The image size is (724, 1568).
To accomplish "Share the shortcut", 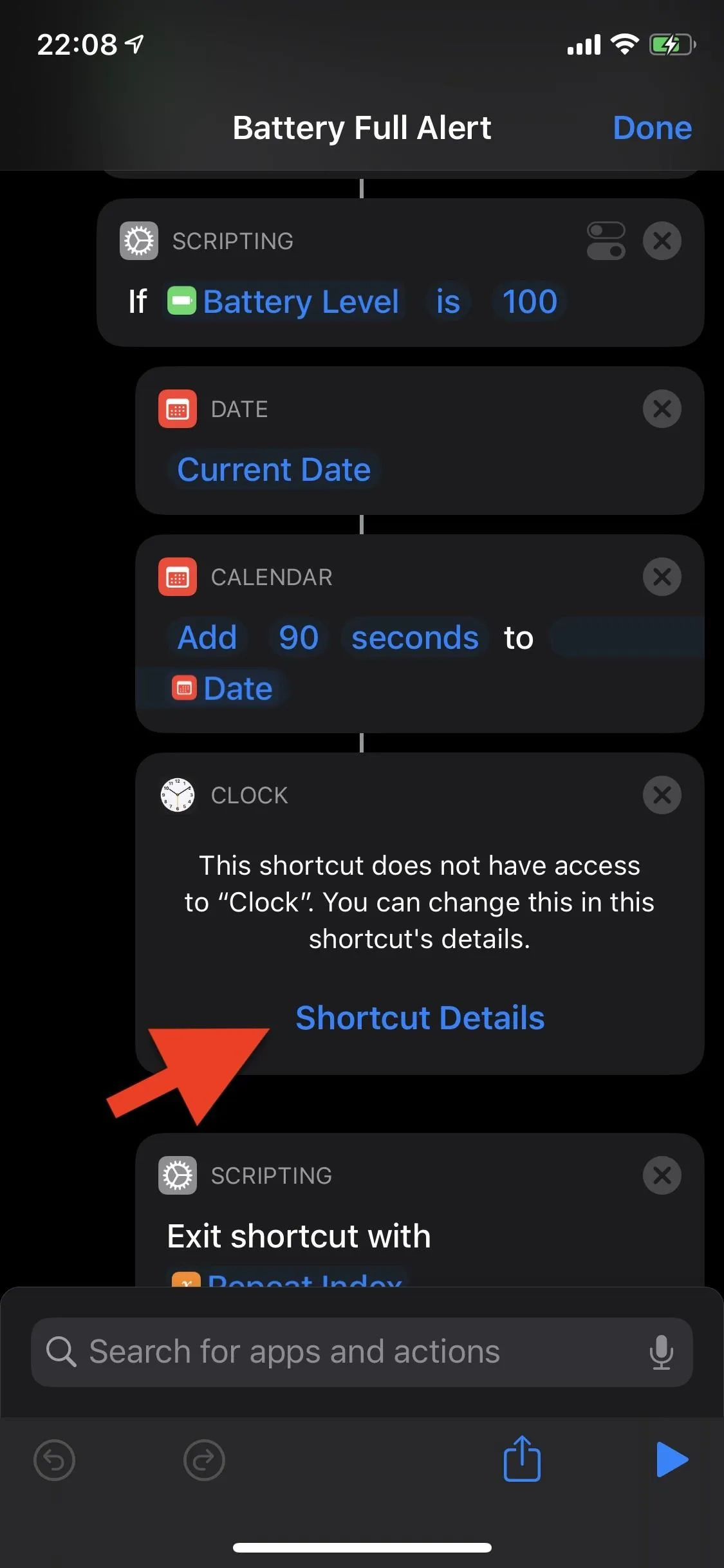I will [x=522, y=1459].
